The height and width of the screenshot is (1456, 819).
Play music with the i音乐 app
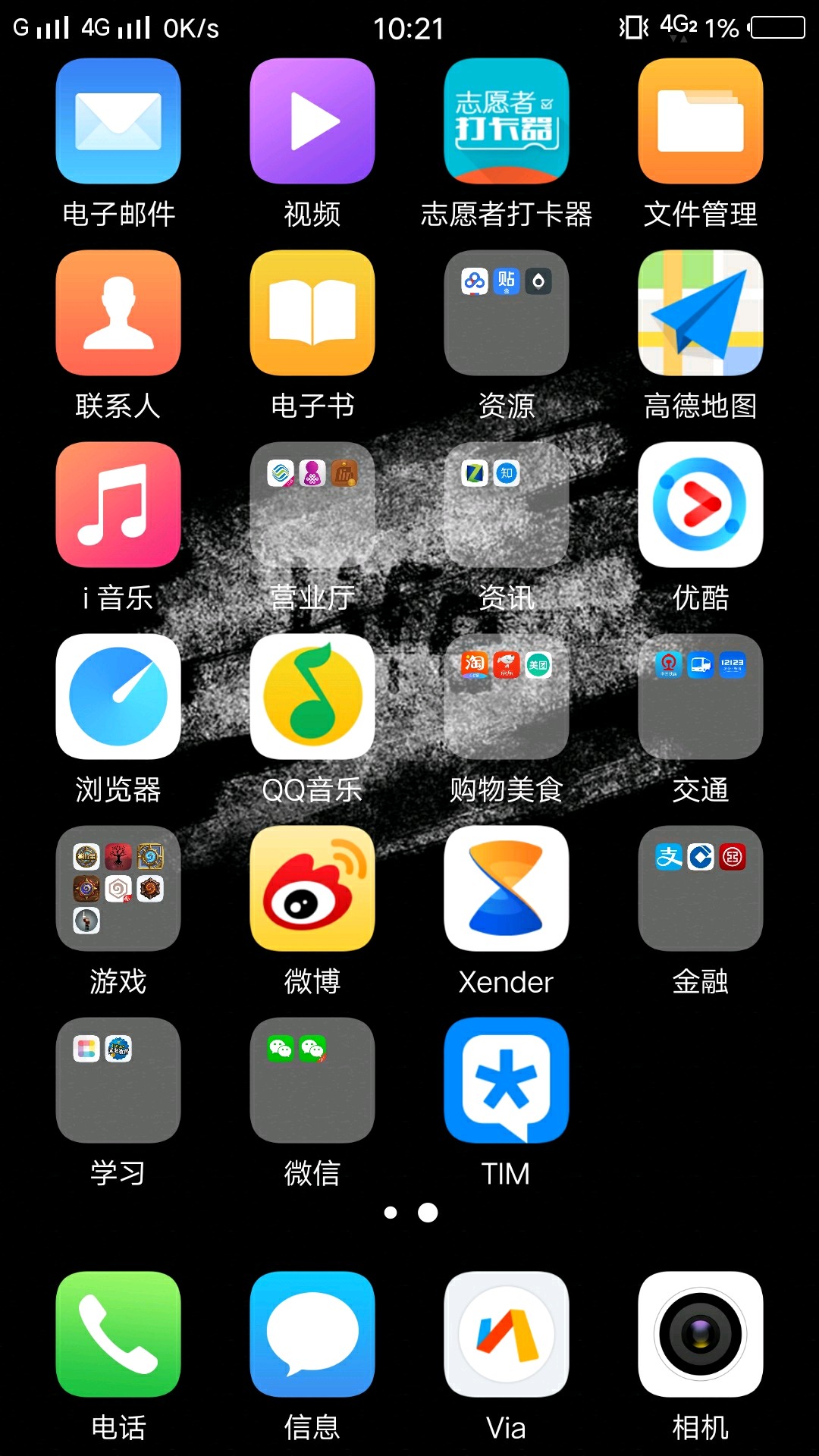pos(118,504)
